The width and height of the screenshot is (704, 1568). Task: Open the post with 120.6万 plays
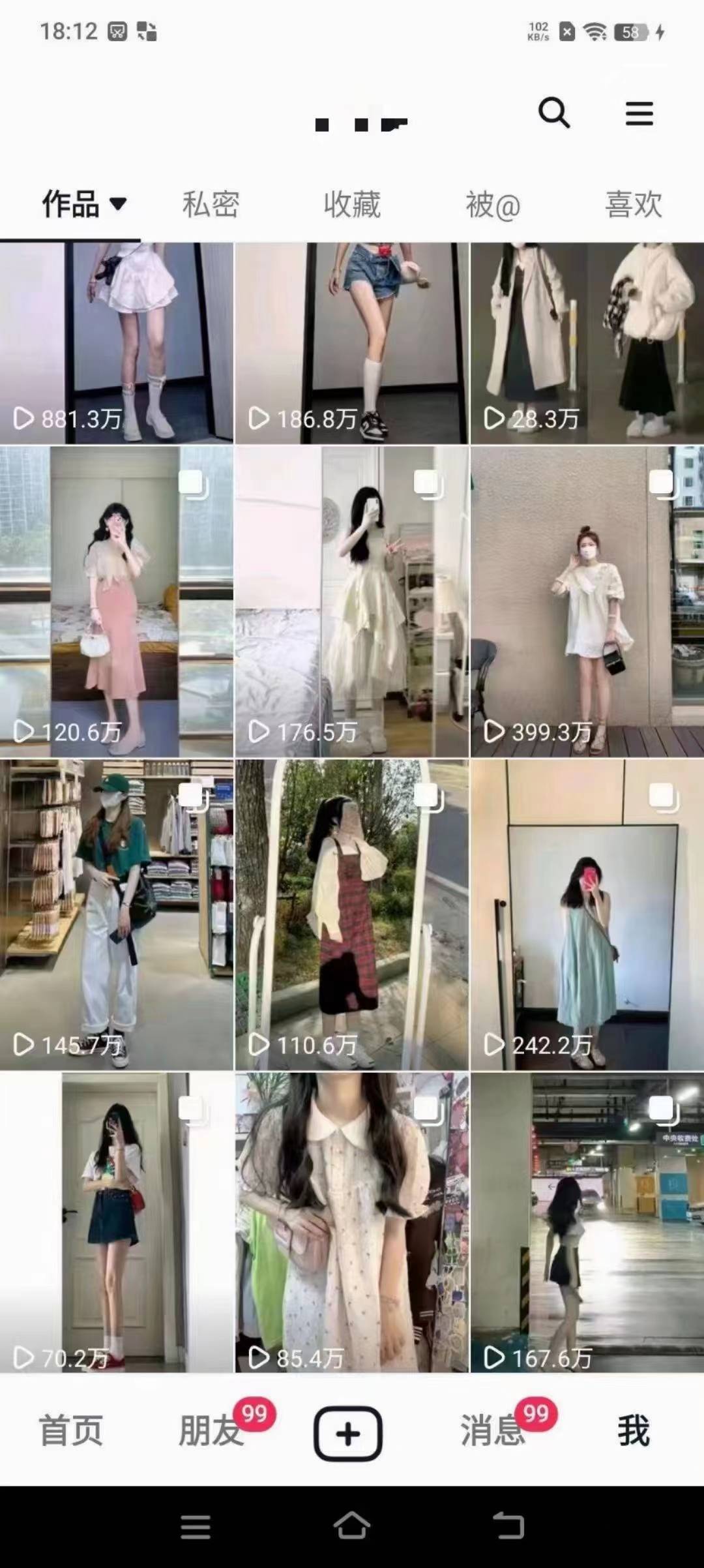pyautogui.click(x=116, y=601)
